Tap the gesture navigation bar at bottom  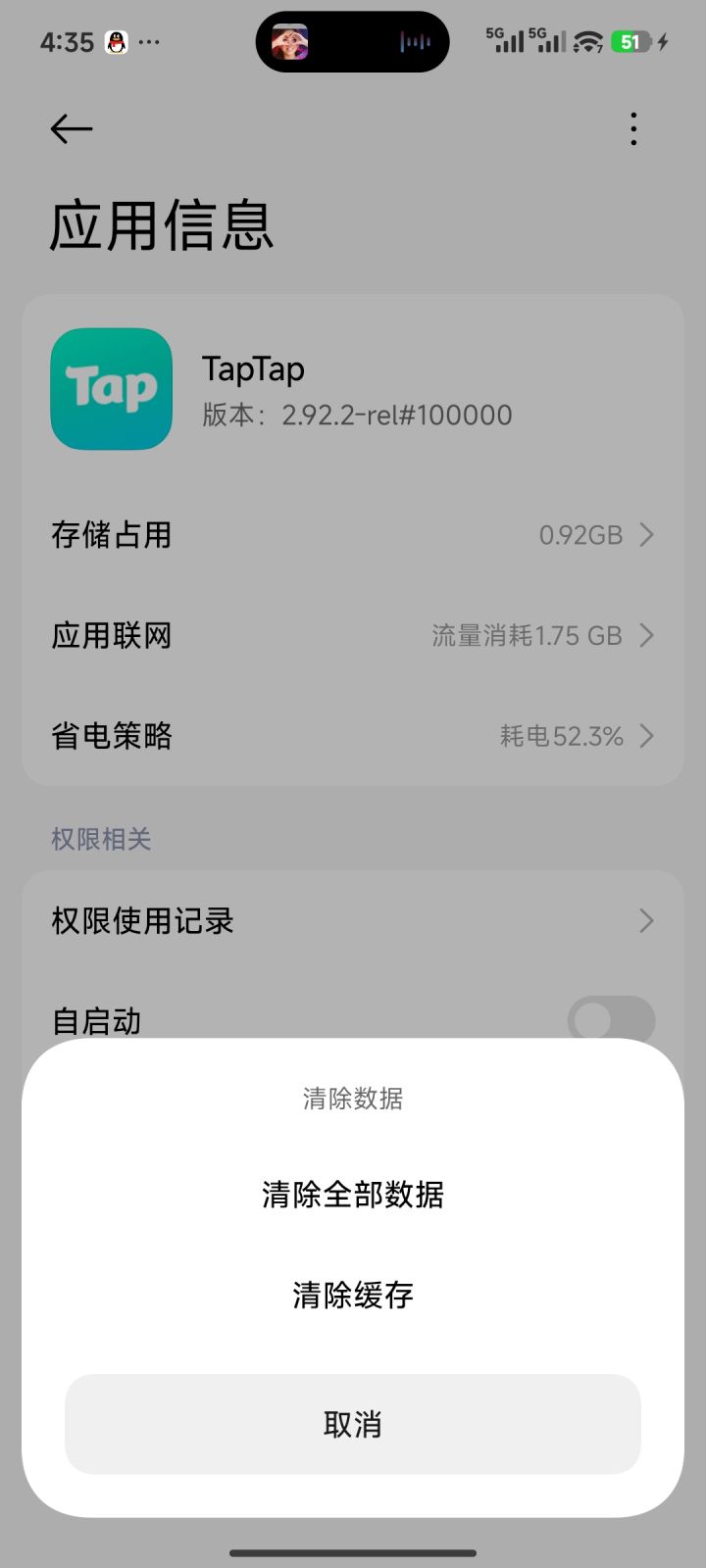(x=353, y=1553)
